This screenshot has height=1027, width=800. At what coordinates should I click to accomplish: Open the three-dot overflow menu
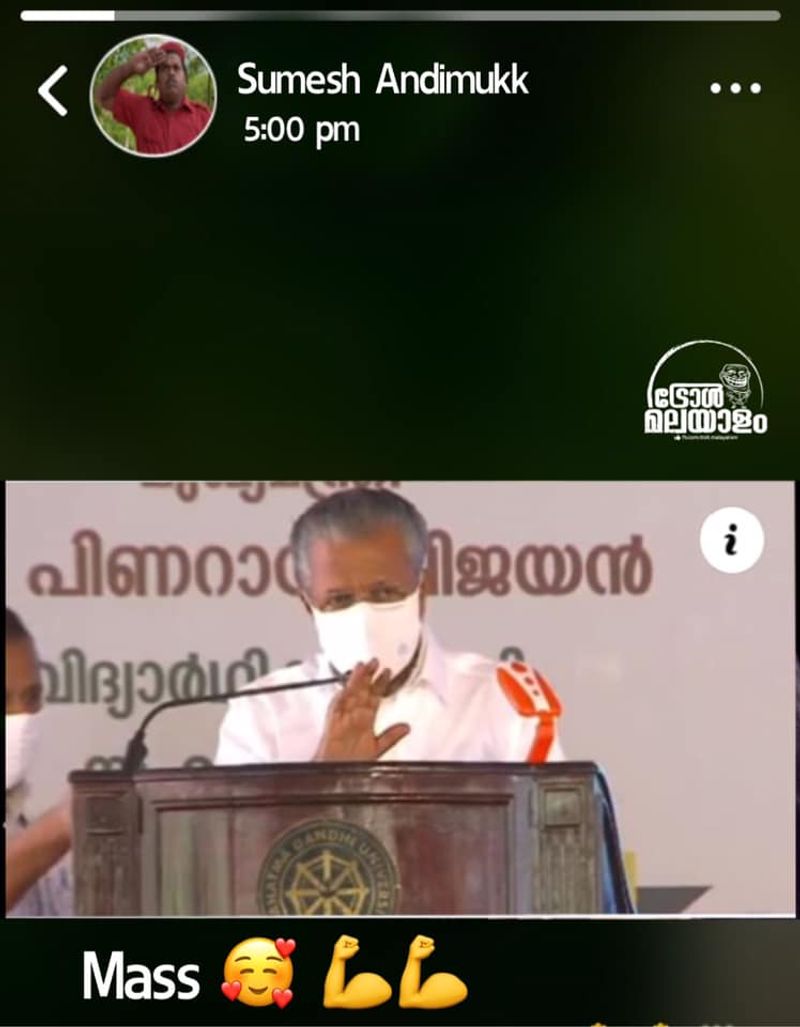[x=735, y=88]
